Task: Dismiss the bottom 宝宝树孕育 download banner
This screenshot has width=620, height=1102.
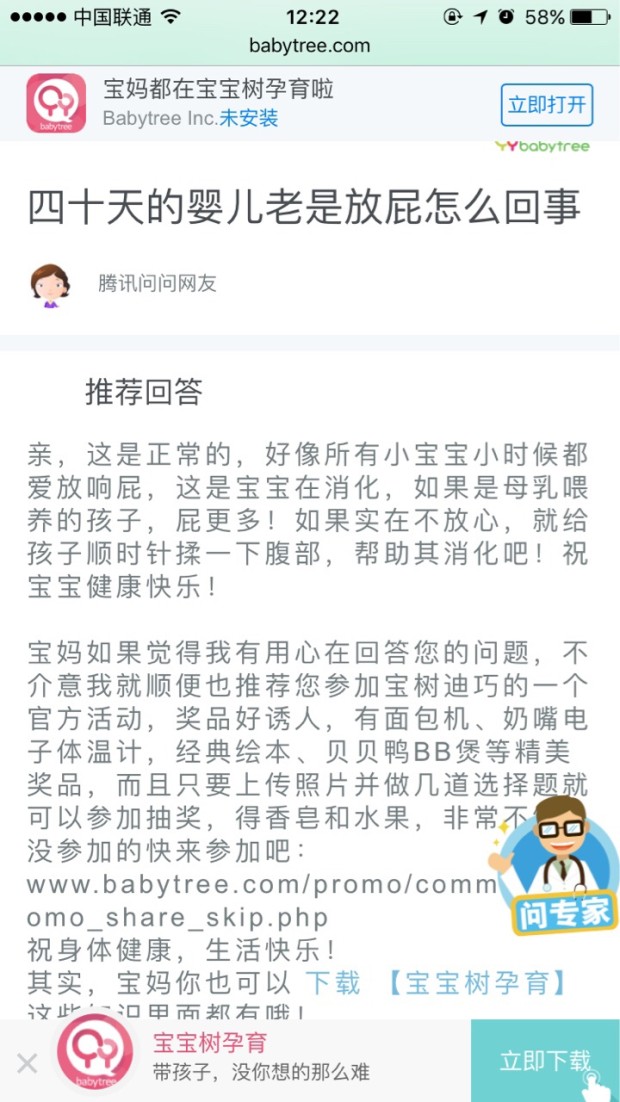Action: coord(27,1063)
